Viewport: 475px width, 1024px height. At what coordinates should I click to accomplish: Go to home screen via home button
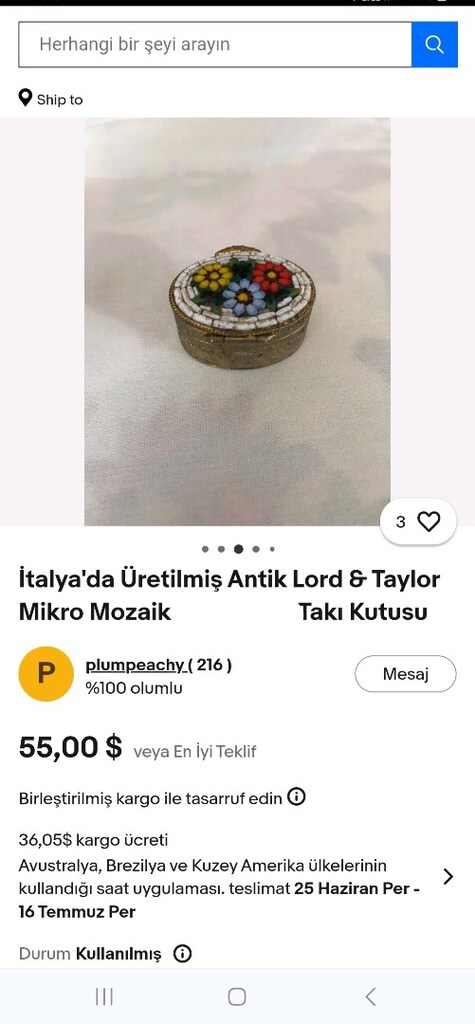tap(237, 997)
